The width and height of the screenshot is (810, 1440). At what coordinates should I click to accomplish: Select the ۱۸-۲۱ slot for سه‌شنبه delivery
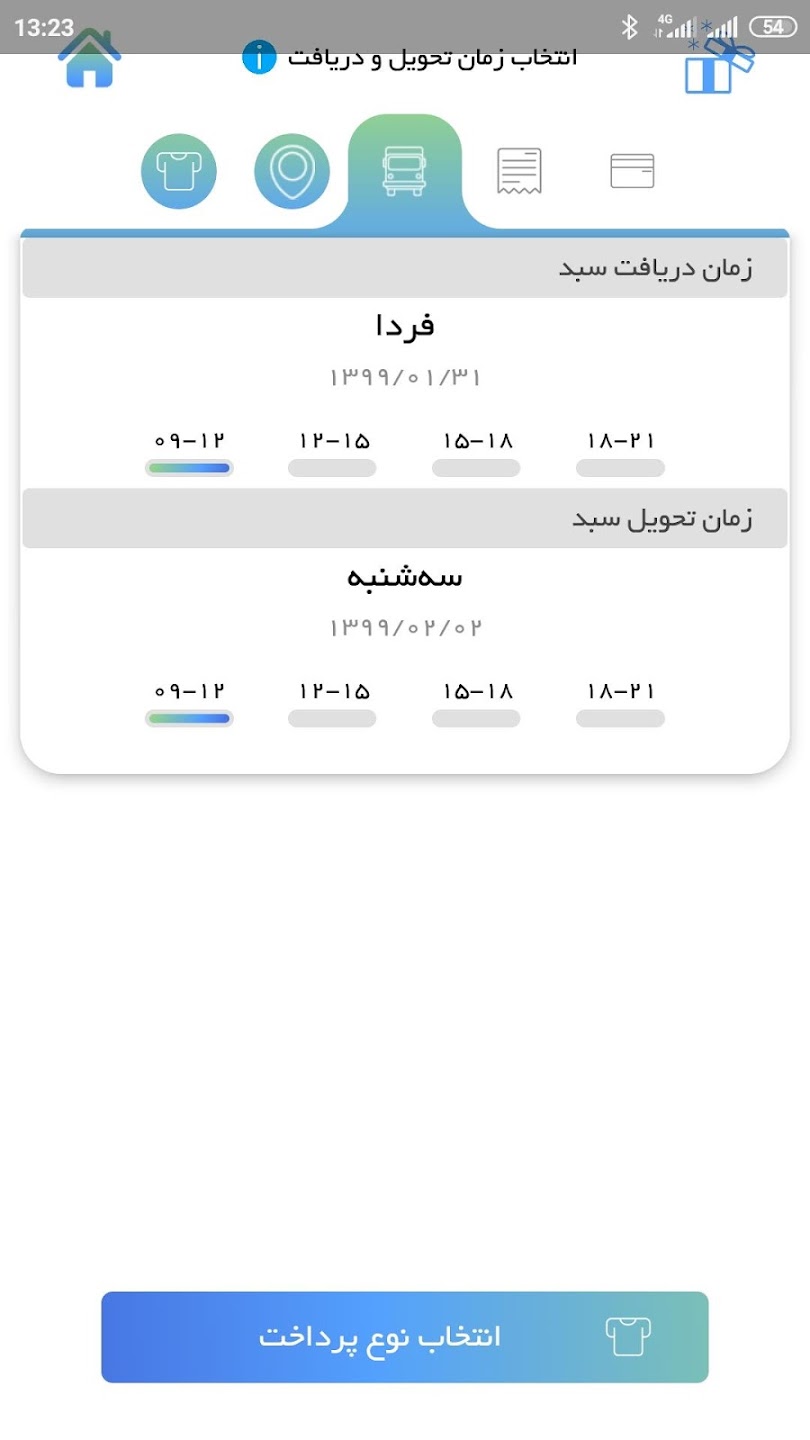[621, 703]
